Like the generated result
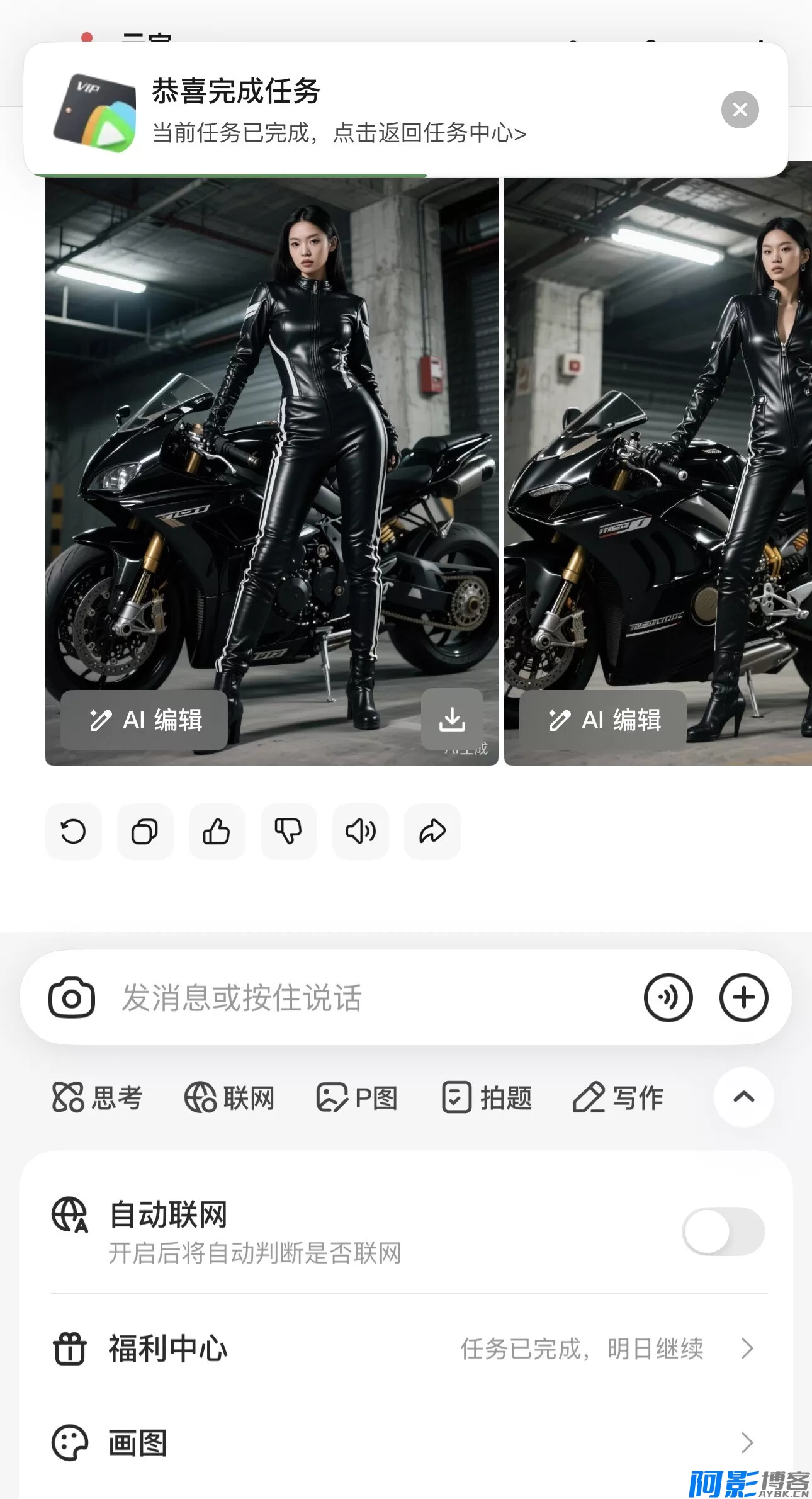Screen dimensions: 812x1499 click(217, 832)
